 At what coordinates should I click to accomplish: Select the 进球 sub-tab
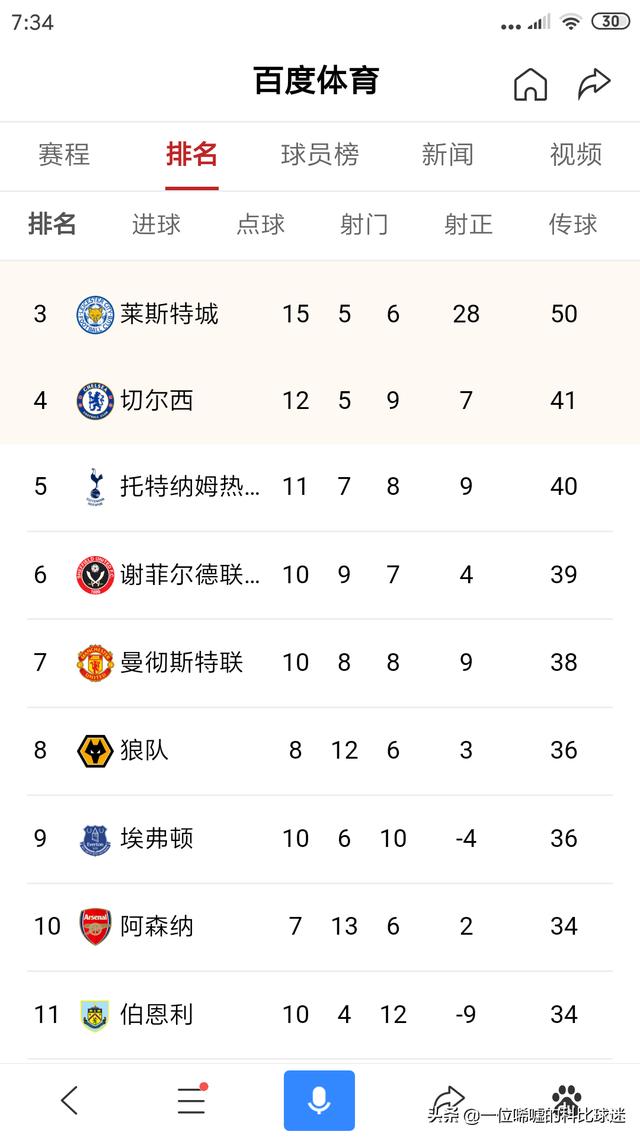pyautogui.click(x=156, y=224)
